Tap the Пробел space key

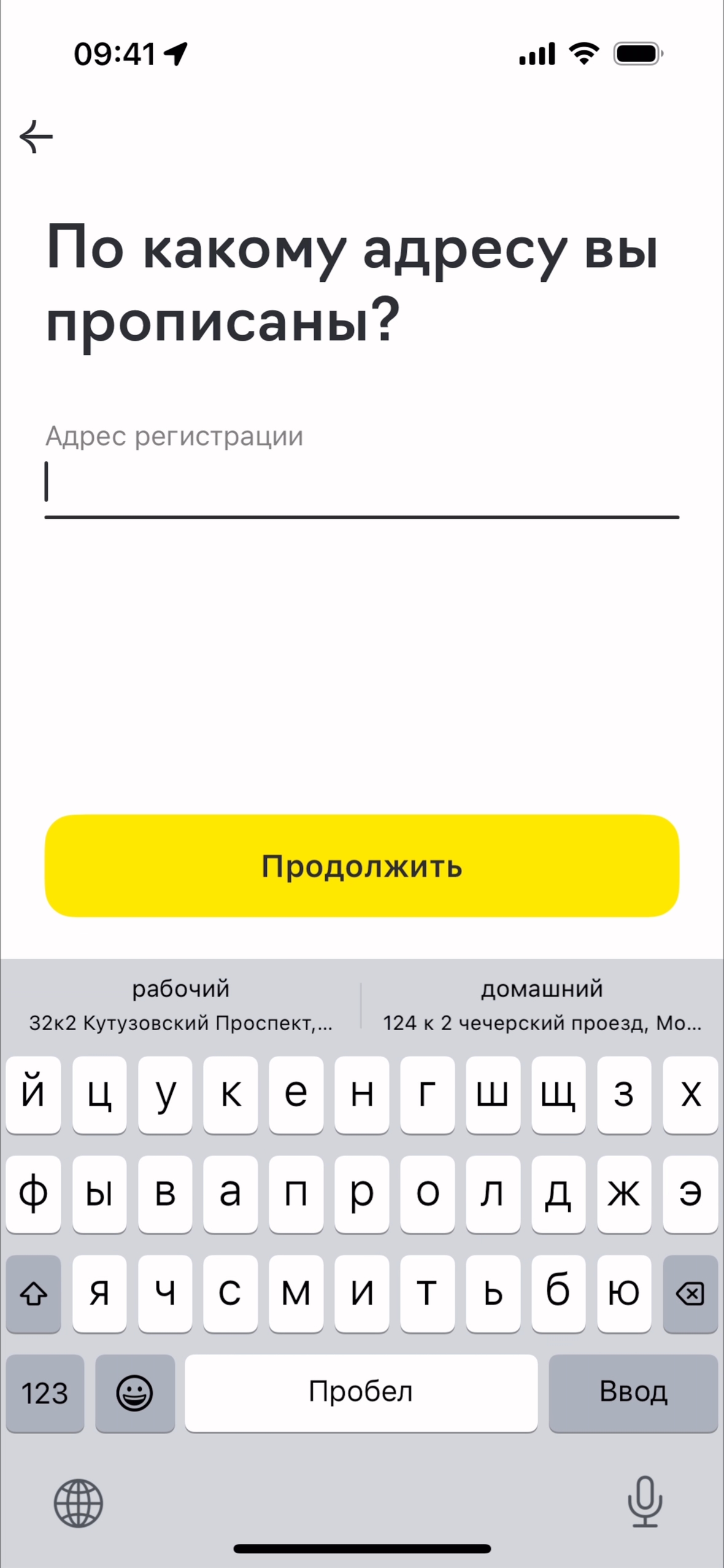(361, 1392)
